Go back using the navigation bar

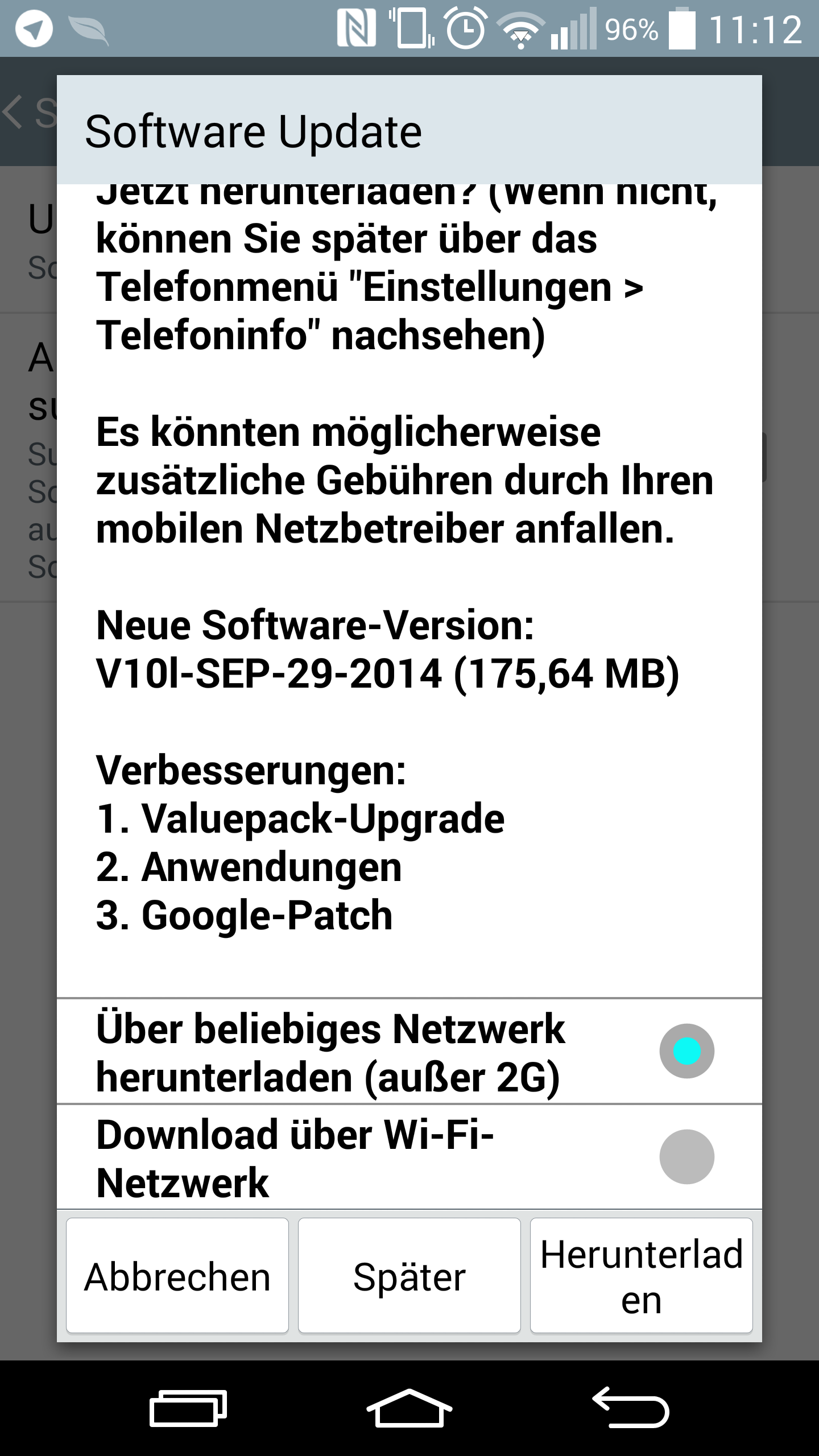coord(630,1408)
